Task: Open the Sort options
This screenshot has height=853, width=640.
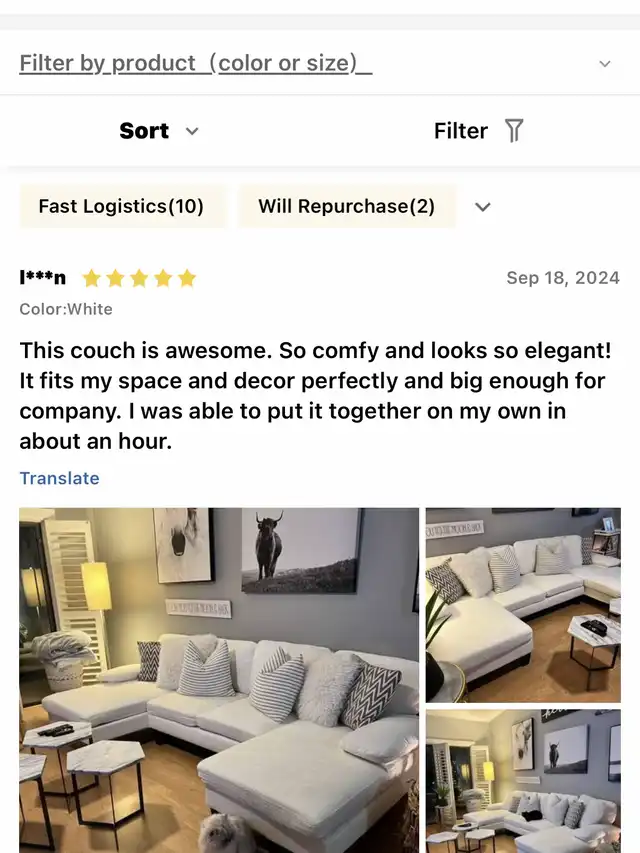Action: (x=159, y=131)
